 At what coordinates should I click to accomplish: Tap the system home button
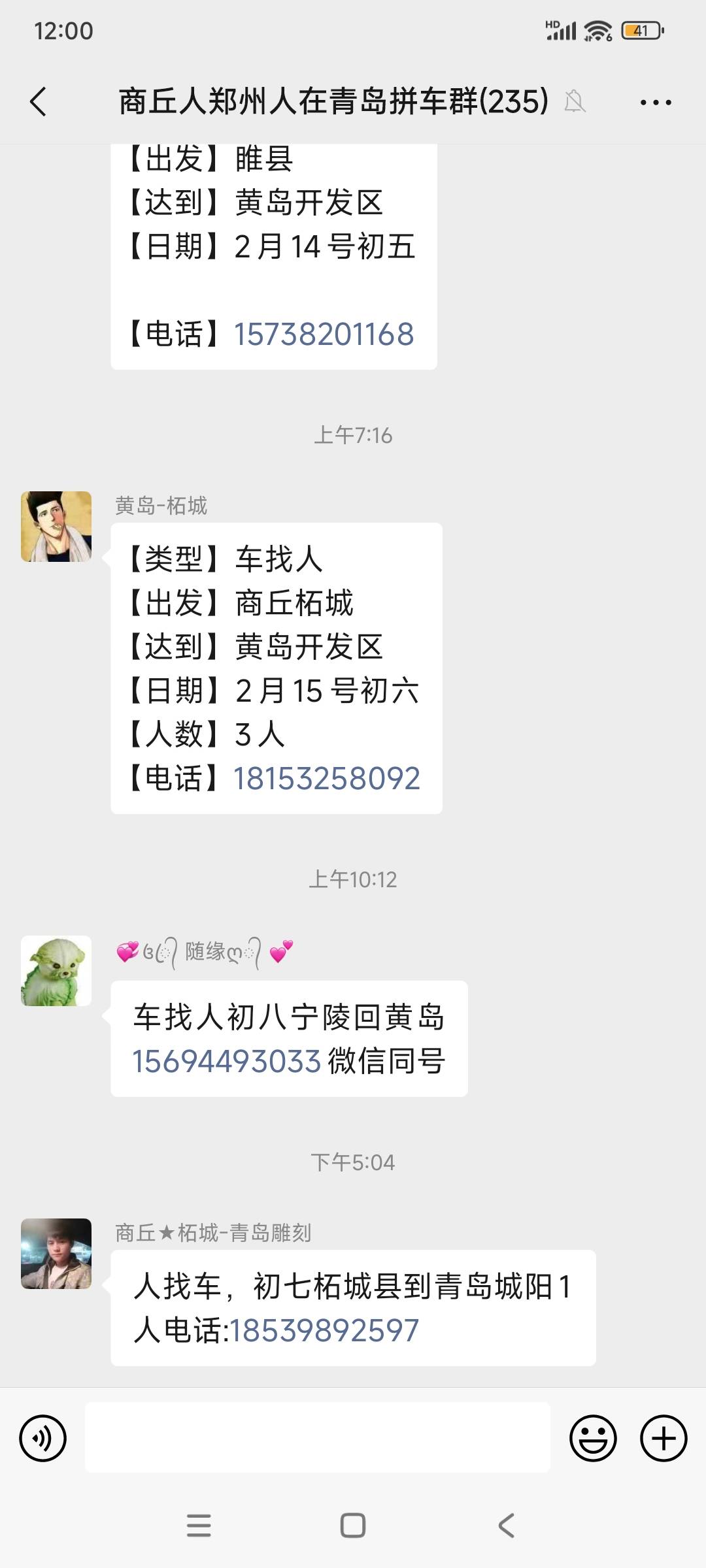[353, 1526]
